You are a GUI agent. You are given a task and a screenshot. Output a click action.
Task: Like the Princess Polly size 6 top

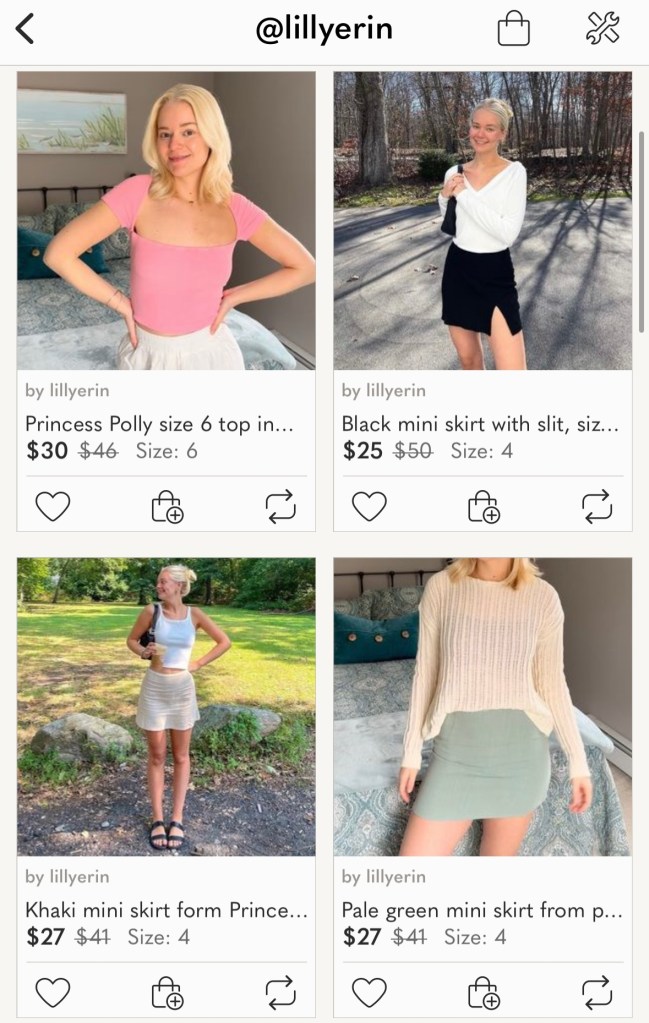tap(53, 507)
